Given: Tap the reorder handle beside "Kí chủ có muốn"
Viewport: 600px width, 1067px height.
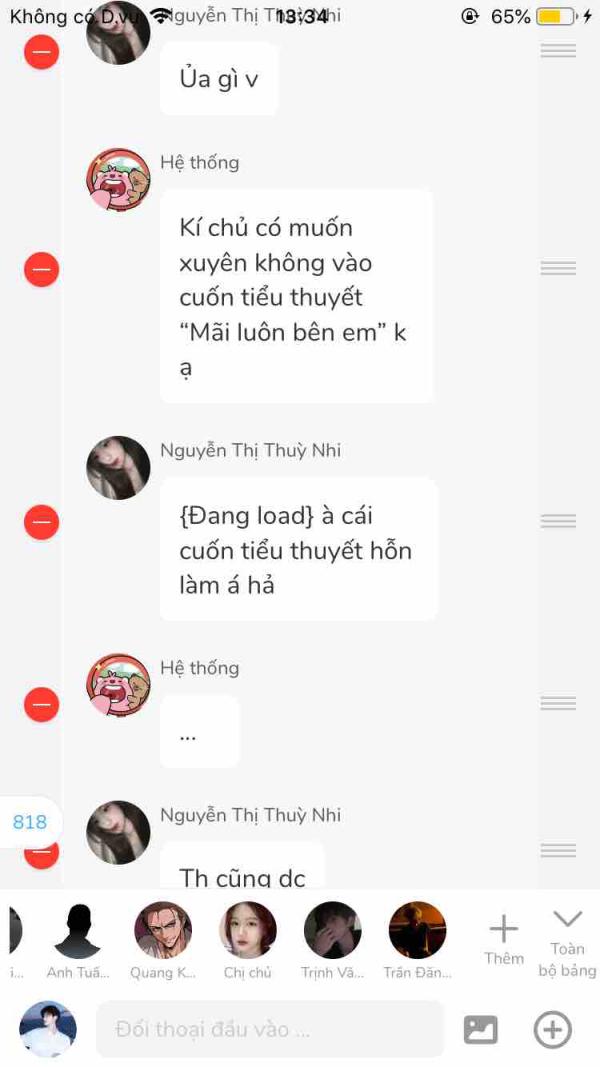Looking at the screenshot, I should point(558,268).
